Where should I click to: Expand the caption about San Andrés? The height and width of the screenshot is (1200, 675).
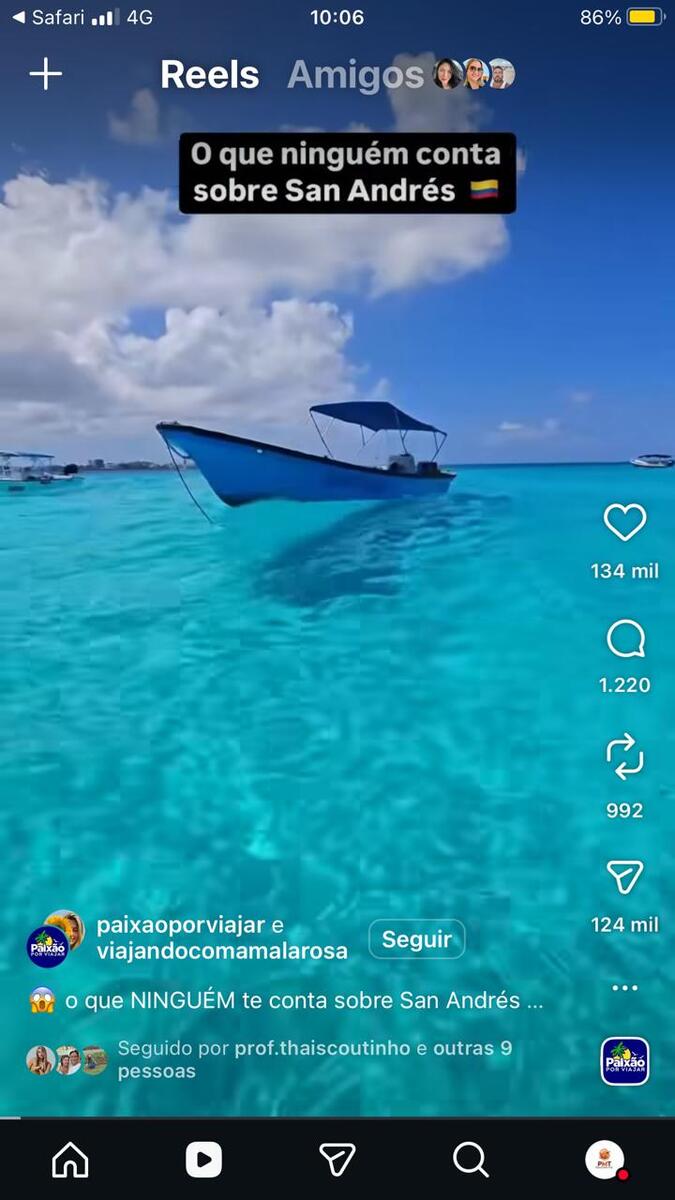(304, 1000)
